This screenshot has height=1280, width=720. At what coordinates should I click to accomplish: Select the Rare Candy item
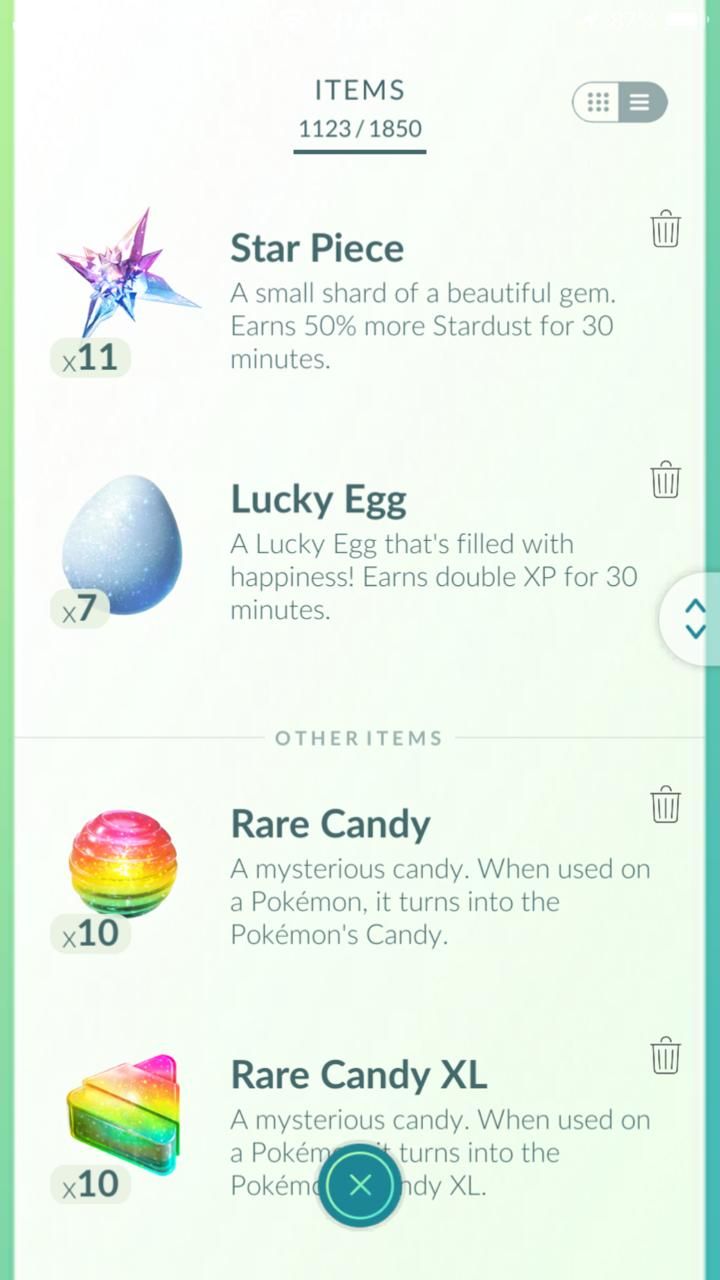pyautogui.click(x=123, y=863)
